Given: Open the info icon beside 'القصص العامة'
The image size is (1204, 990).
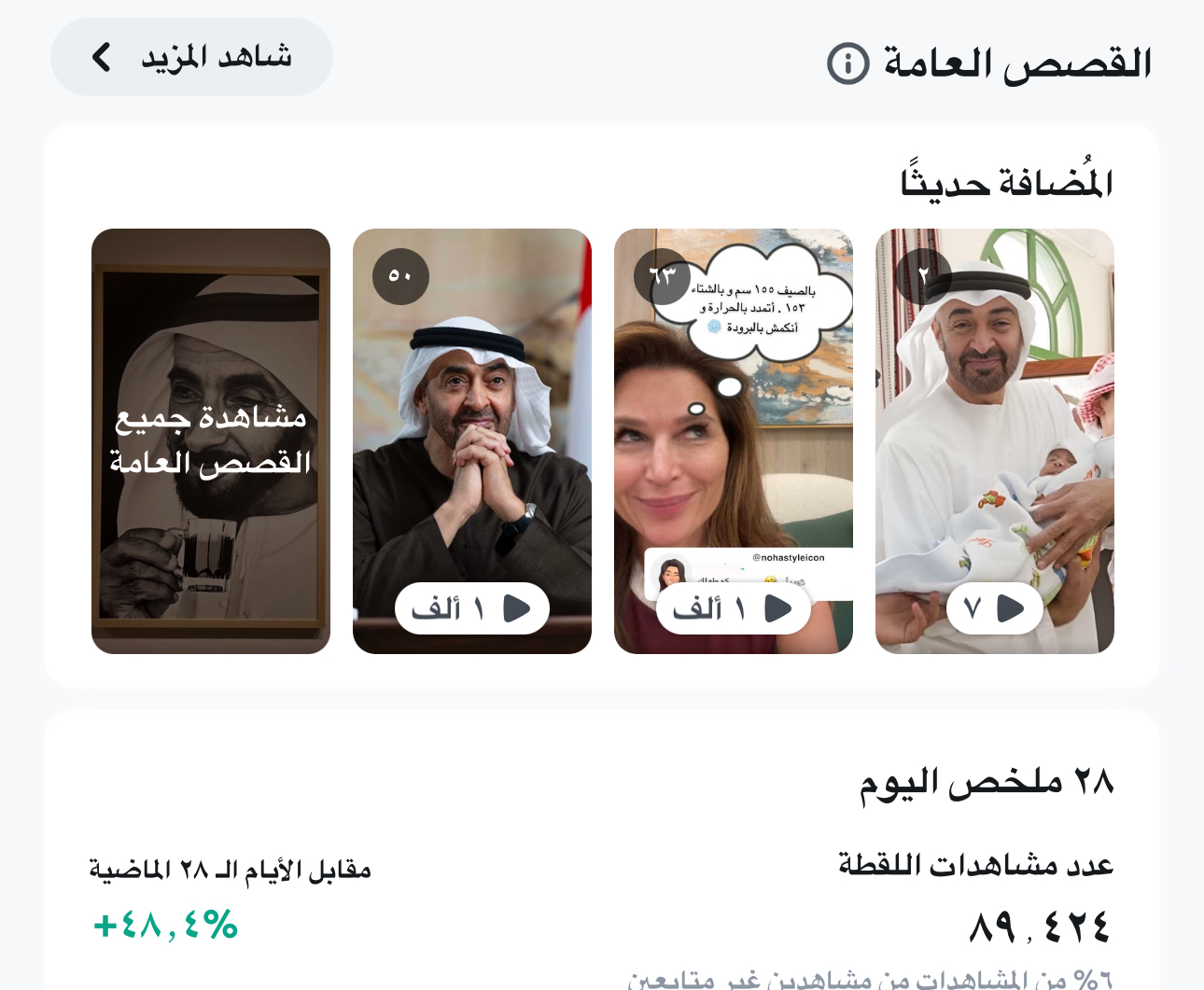Looking at the screenshot, I should 847,63.
